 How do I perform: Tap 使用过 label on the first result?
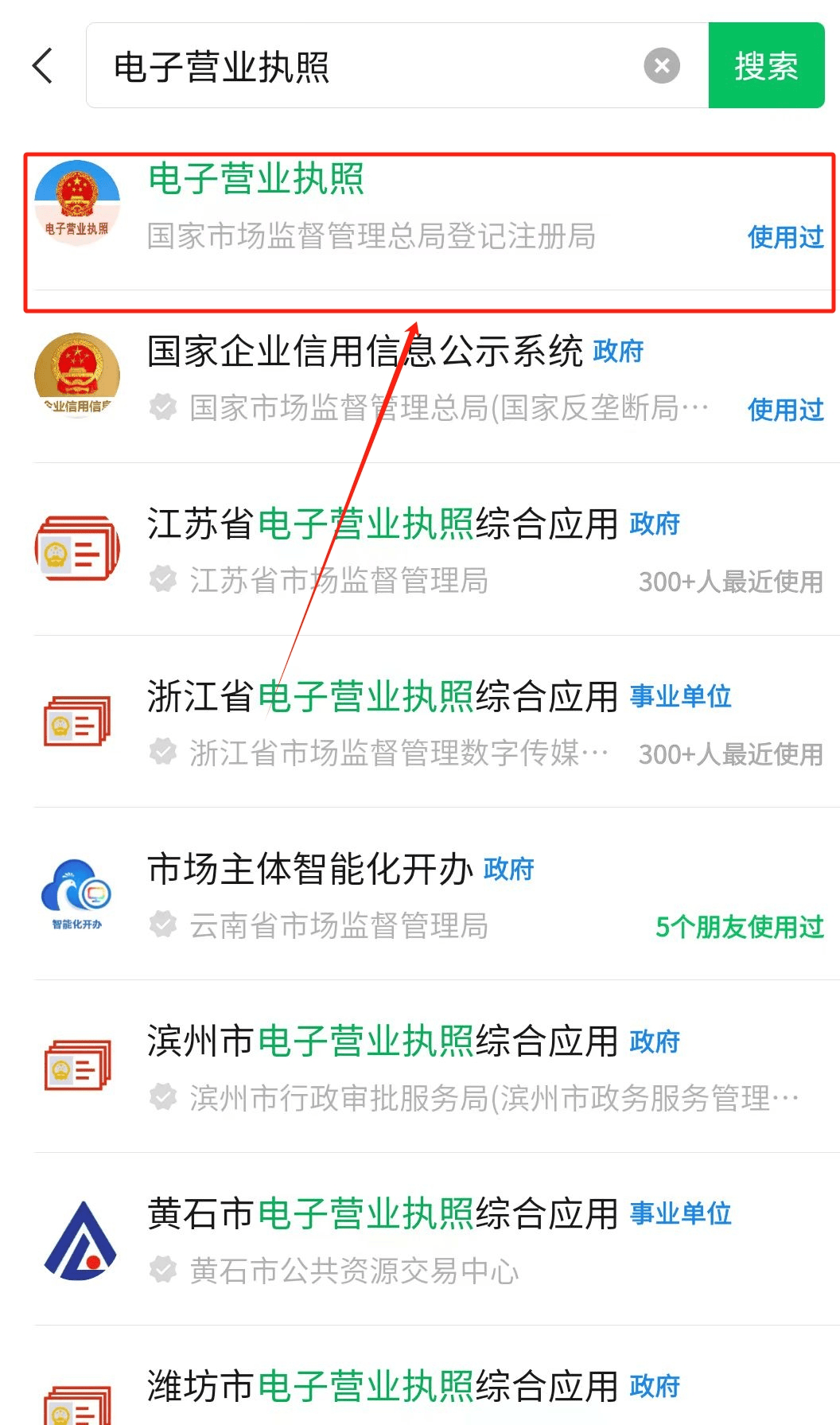click(785, 237)
